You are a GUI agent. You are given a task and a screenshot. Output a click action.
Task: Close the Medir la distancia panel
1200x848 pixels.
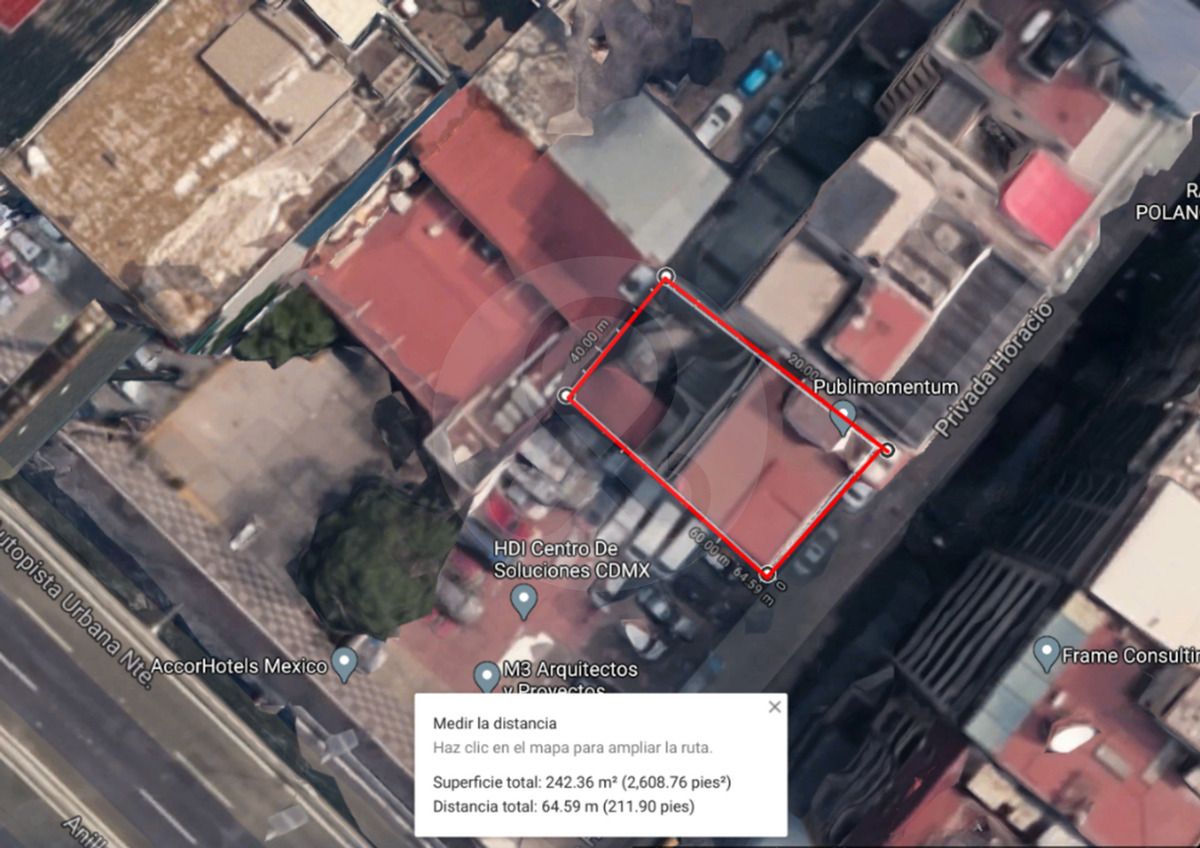pyautogui.click(x=774, y=707)
